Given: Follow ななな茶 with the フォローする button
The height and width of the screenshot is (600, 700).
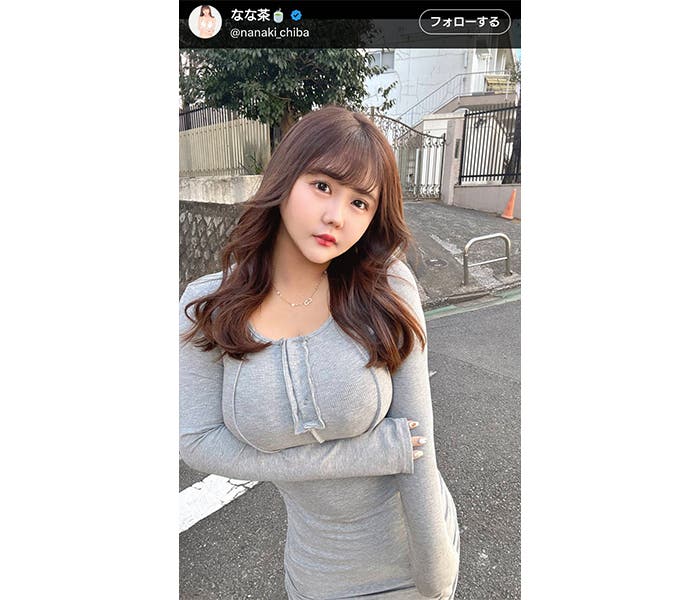Looking at the screenshot, I should coord(464,21).
